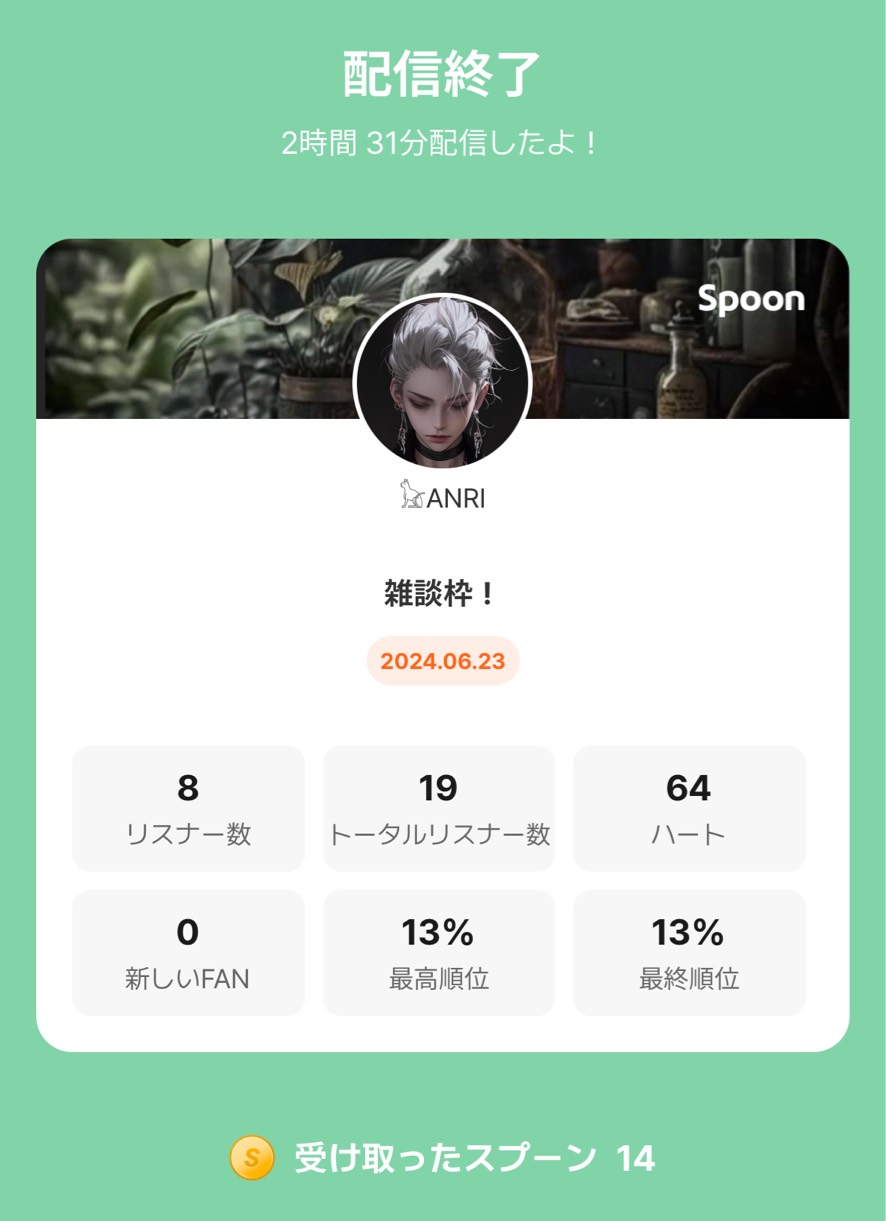This screenshot has height=1221, width=886.
Task: Select the yellow spoon coin icon
Action: click(253, 1159)
